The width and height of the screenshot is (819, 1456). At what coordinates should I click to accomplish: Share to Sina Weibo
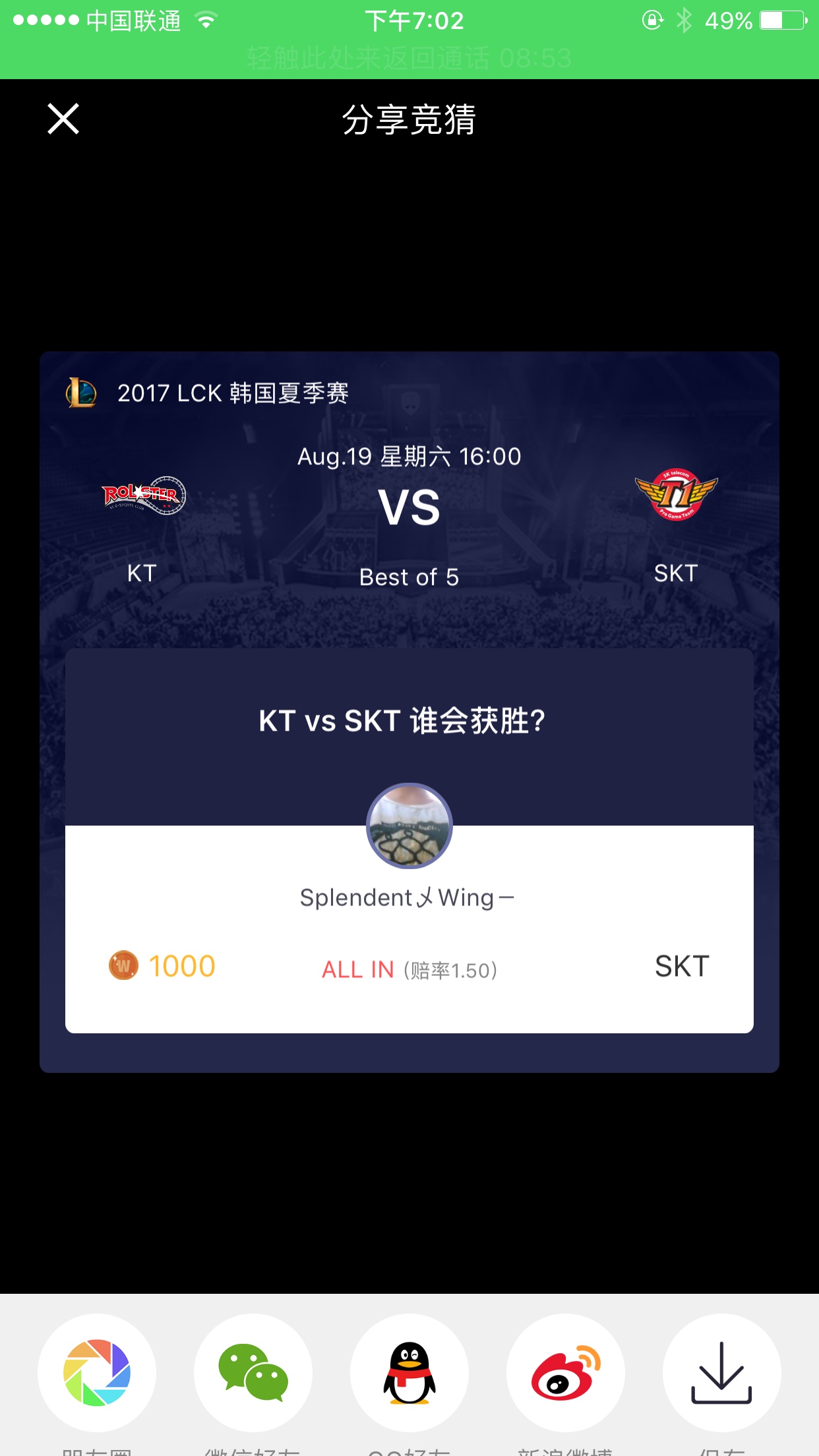pyautogui.click(x=566, y=1372)
